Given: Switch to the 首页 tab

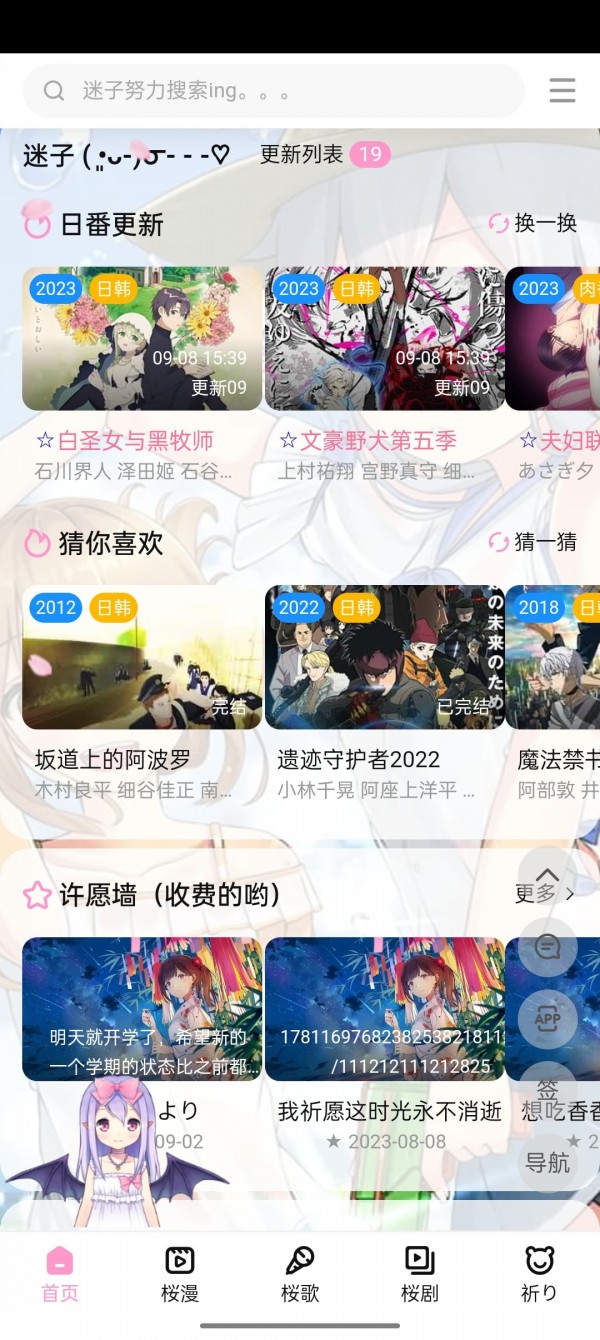Looking at the screenshot, I should click(x=60, y=1273).
